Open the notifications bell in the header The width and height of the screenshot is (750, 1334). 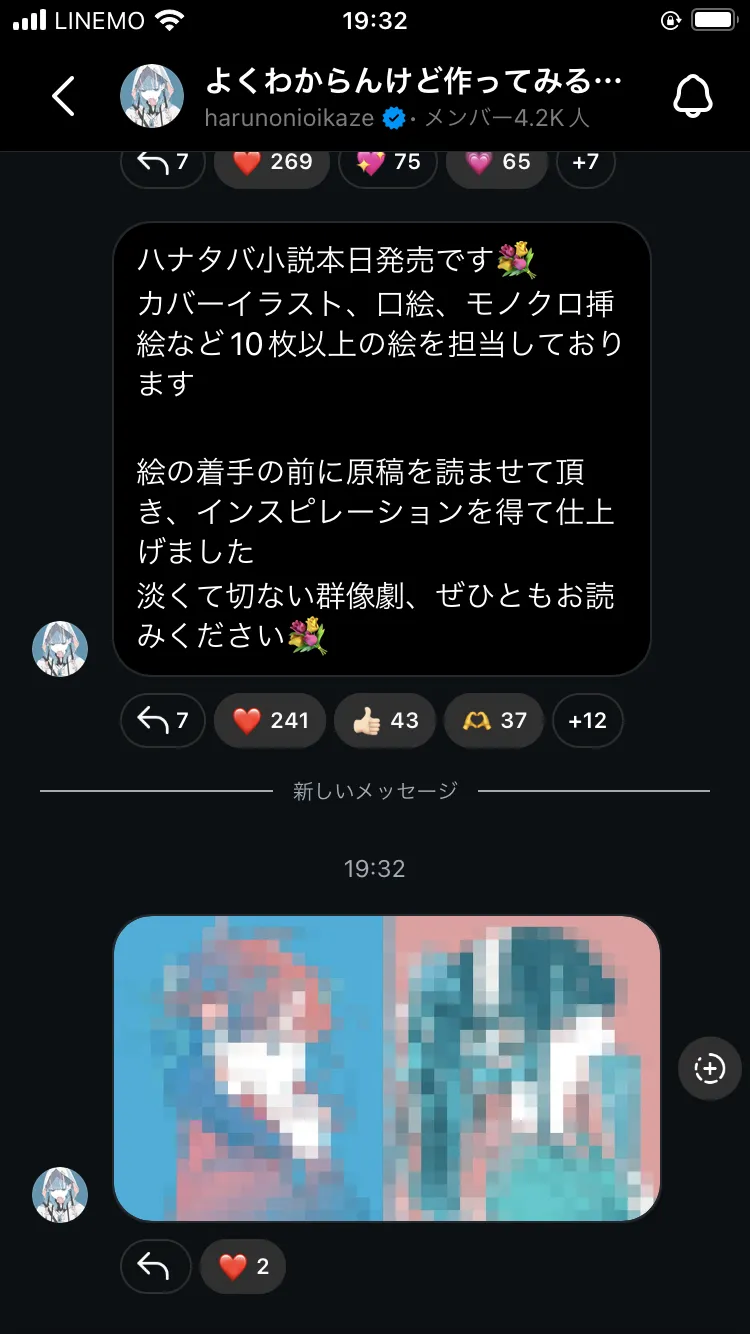(x=692, y=96)
